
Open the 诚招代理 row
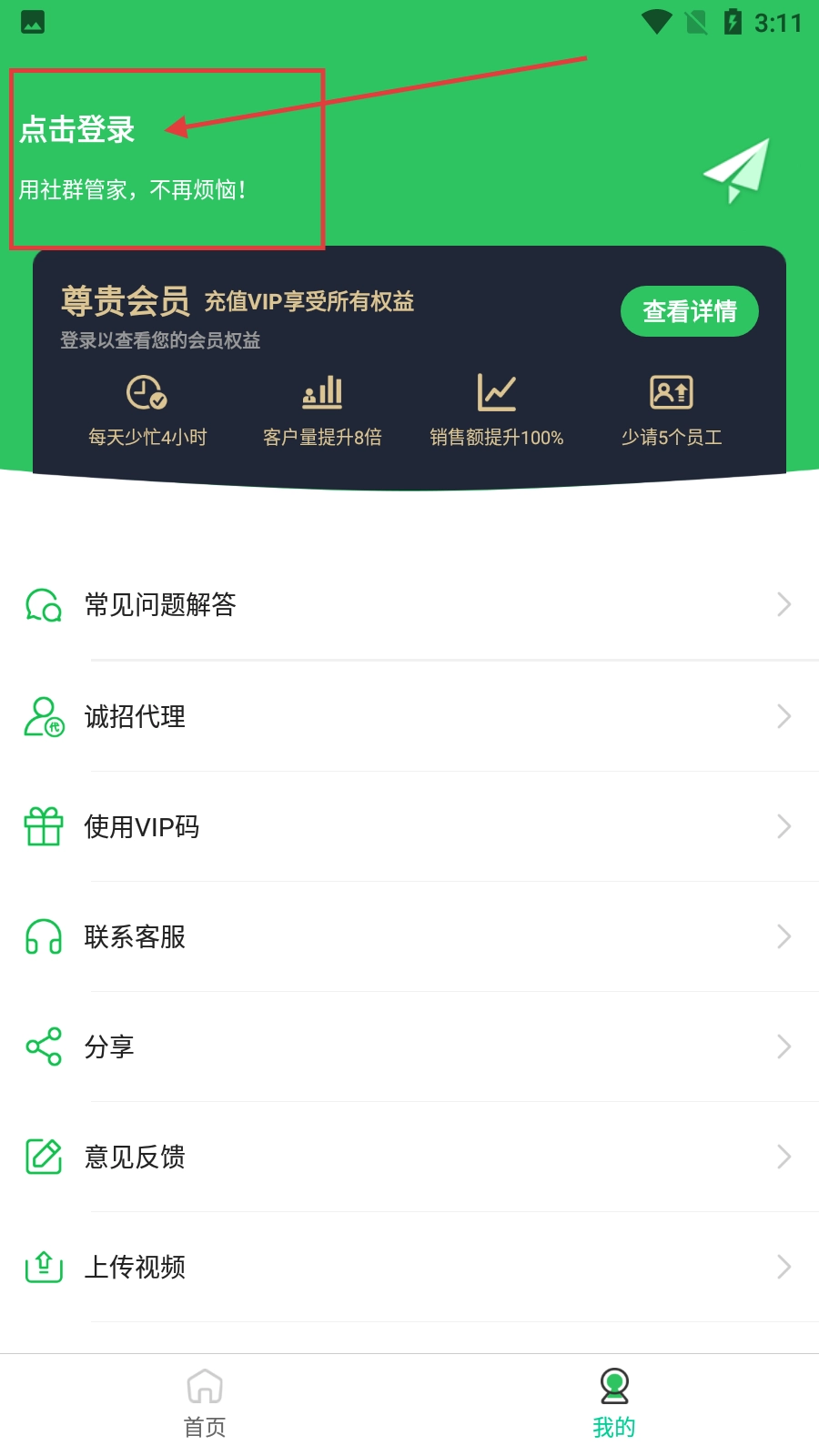click(x=409, y=716)
